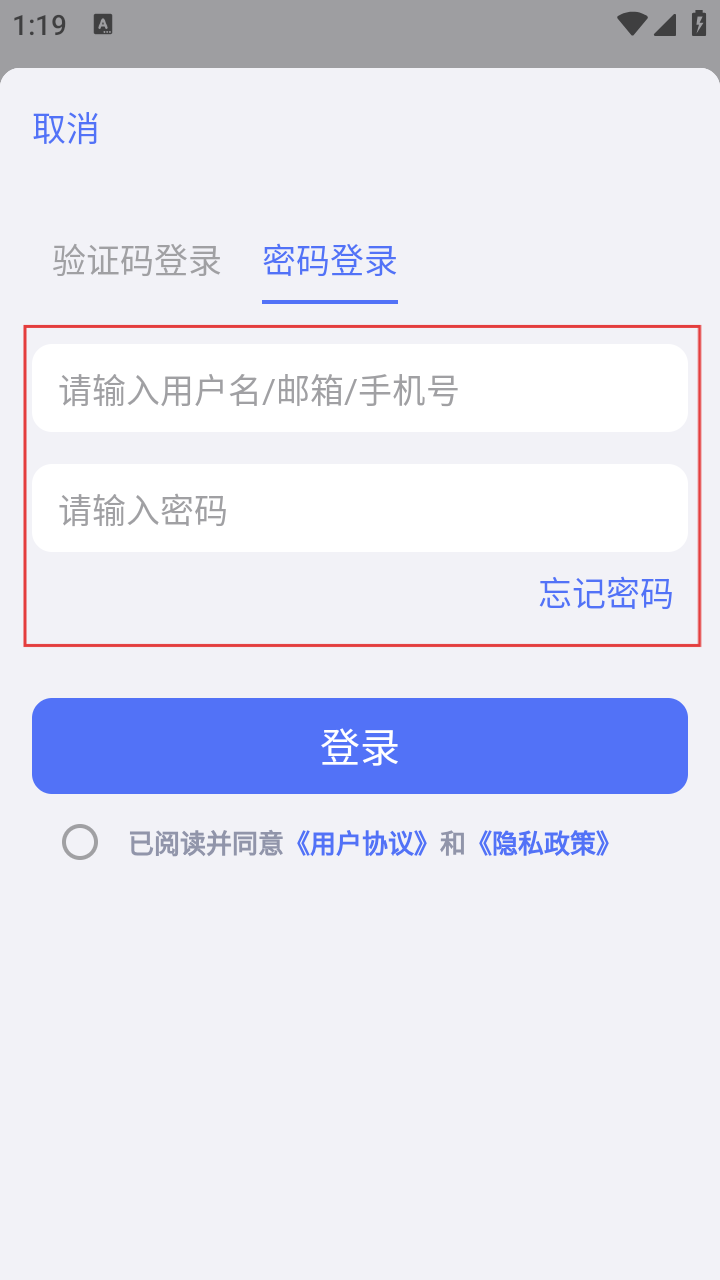This screenshot has height=1280, width=720.
Task: Select the 密码登录 tab
Action: 330,261
